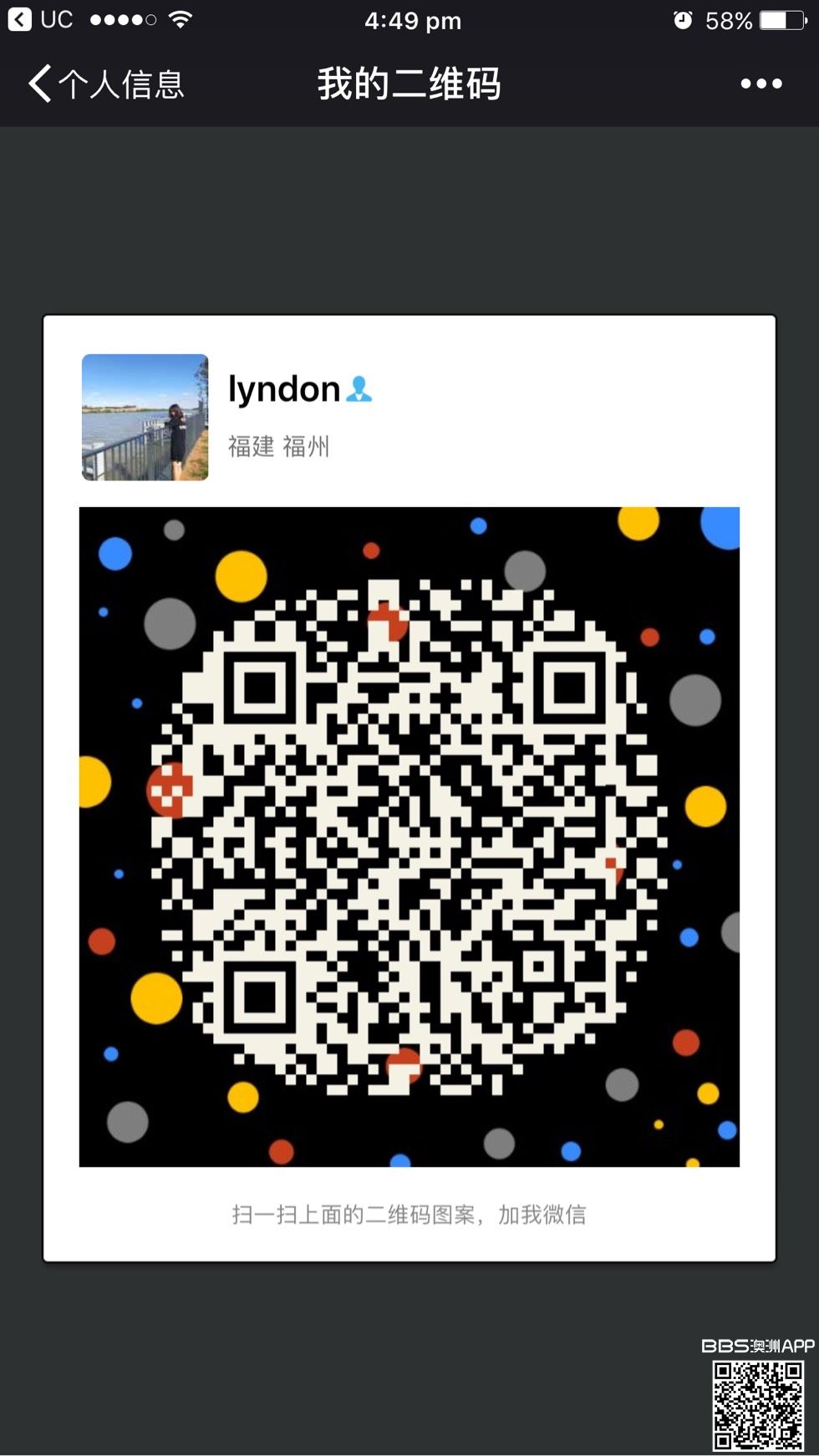Return to UC app via status bar
Image resolution: width=819 pixels, height=1456 pixels.
click(x=40, y=19)
